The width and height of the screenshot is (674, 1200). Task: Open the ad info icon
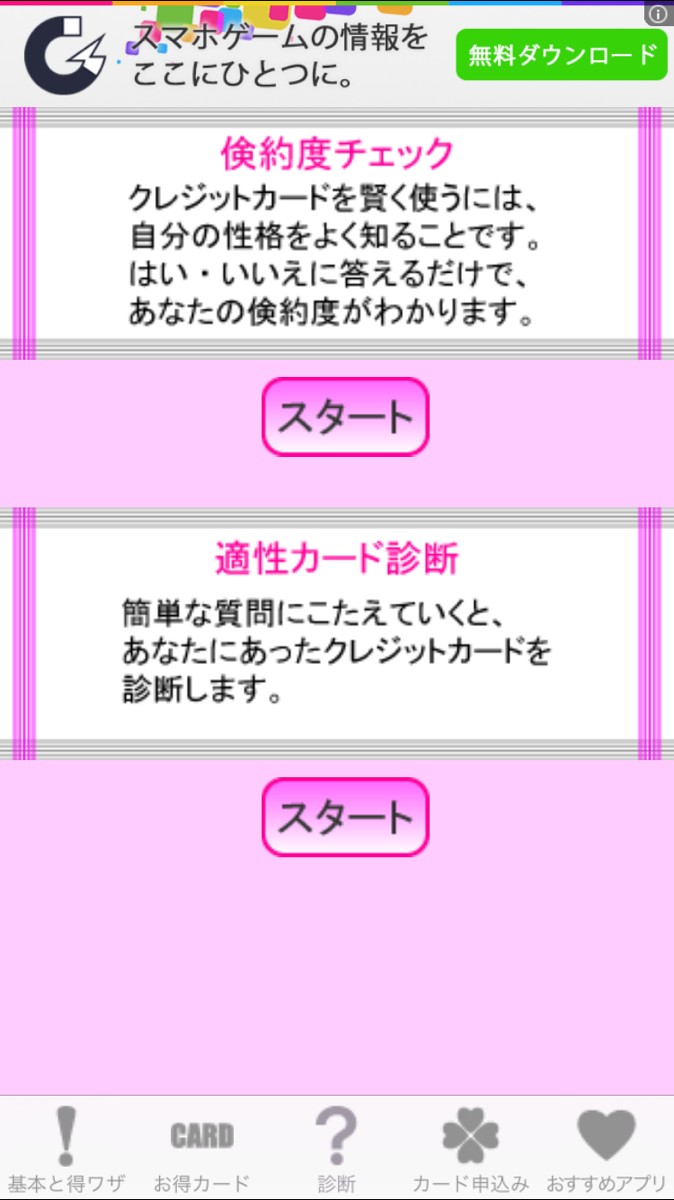658,13
